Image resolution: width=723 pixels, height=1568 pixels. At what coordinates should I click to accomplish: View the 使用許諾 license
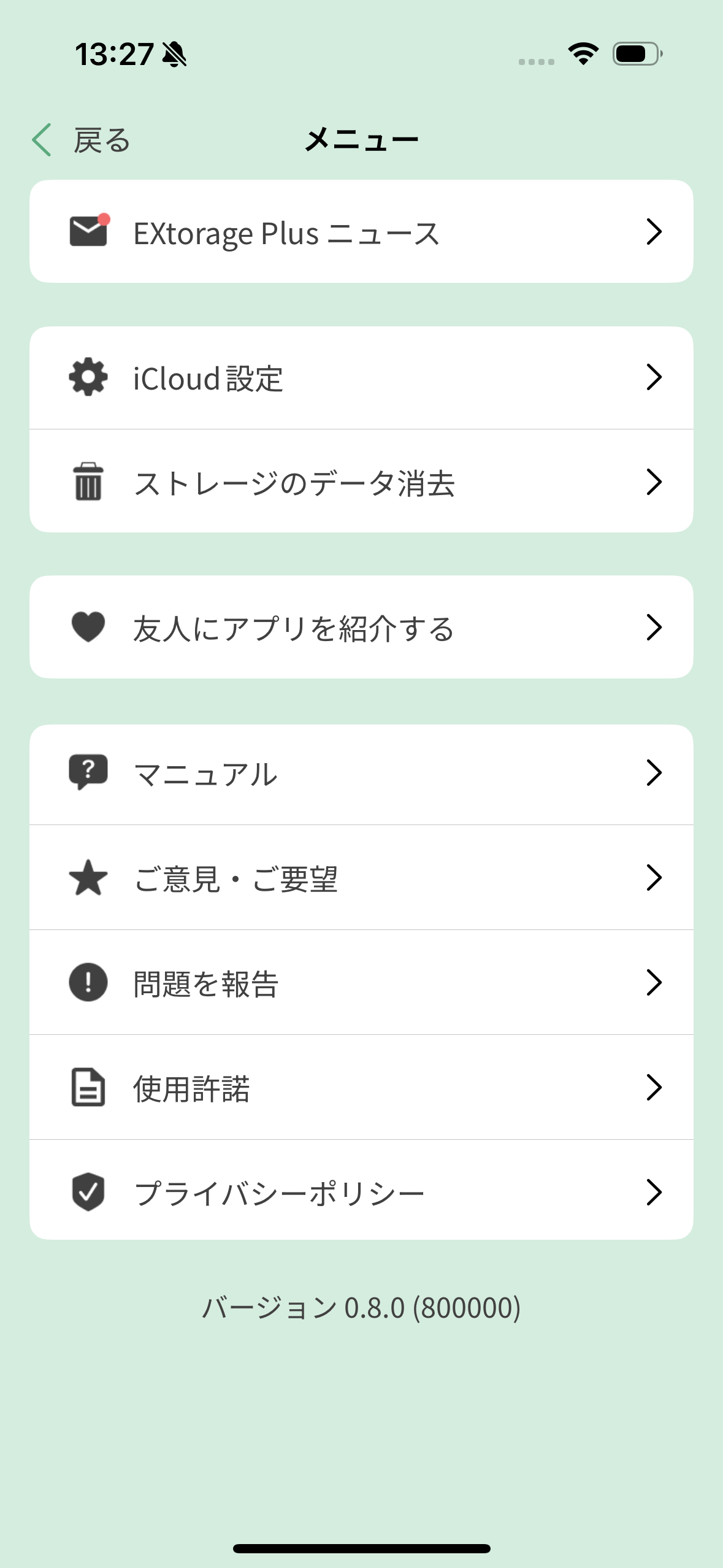tap(361, 1088)
